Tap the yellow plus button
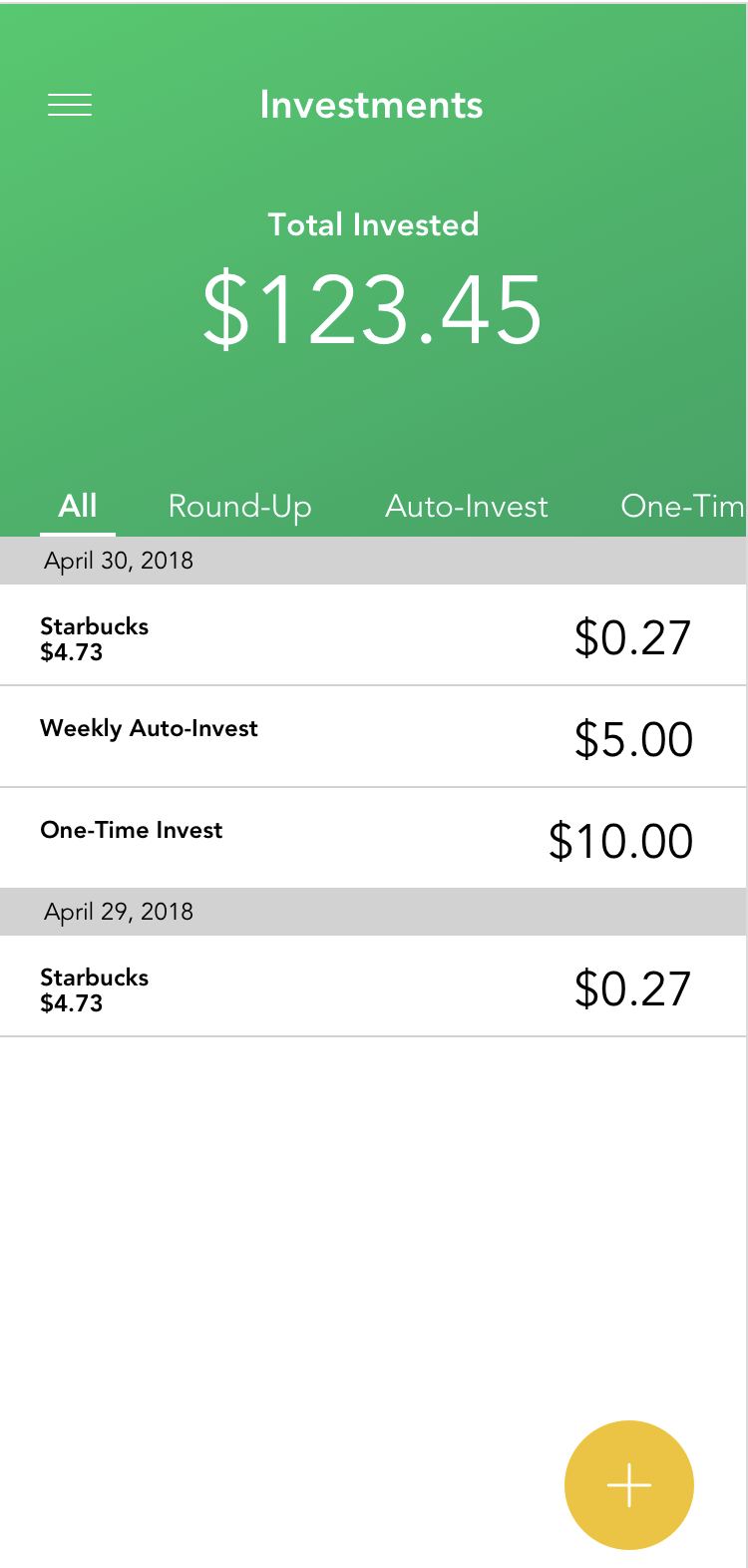The height and width of the screenshot is (1568, 748). pyautogui.click(x=628, y=1484)
